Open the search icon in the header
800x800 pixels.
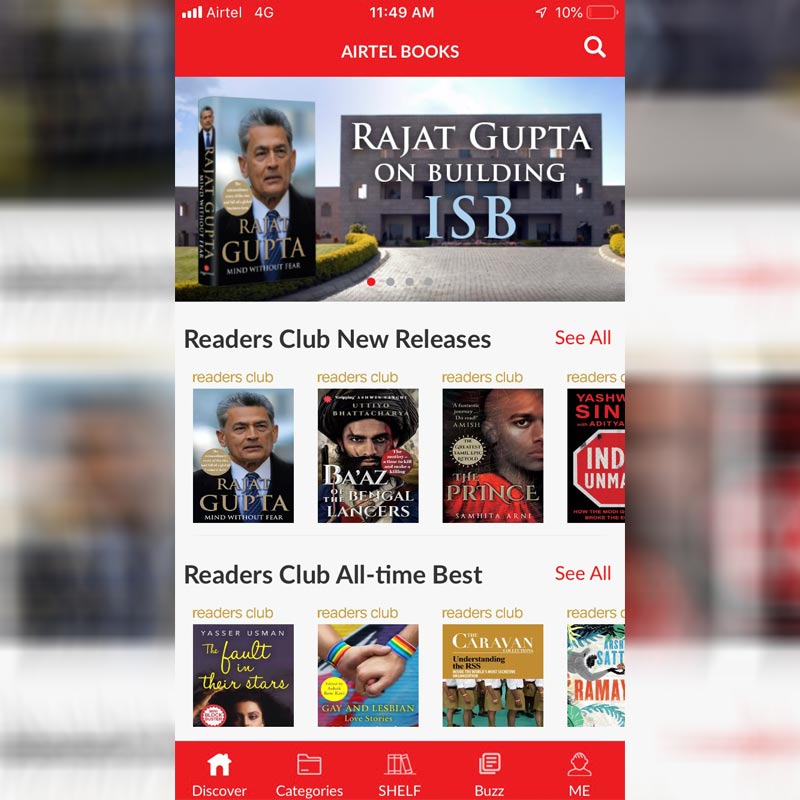tap(595, 47)
